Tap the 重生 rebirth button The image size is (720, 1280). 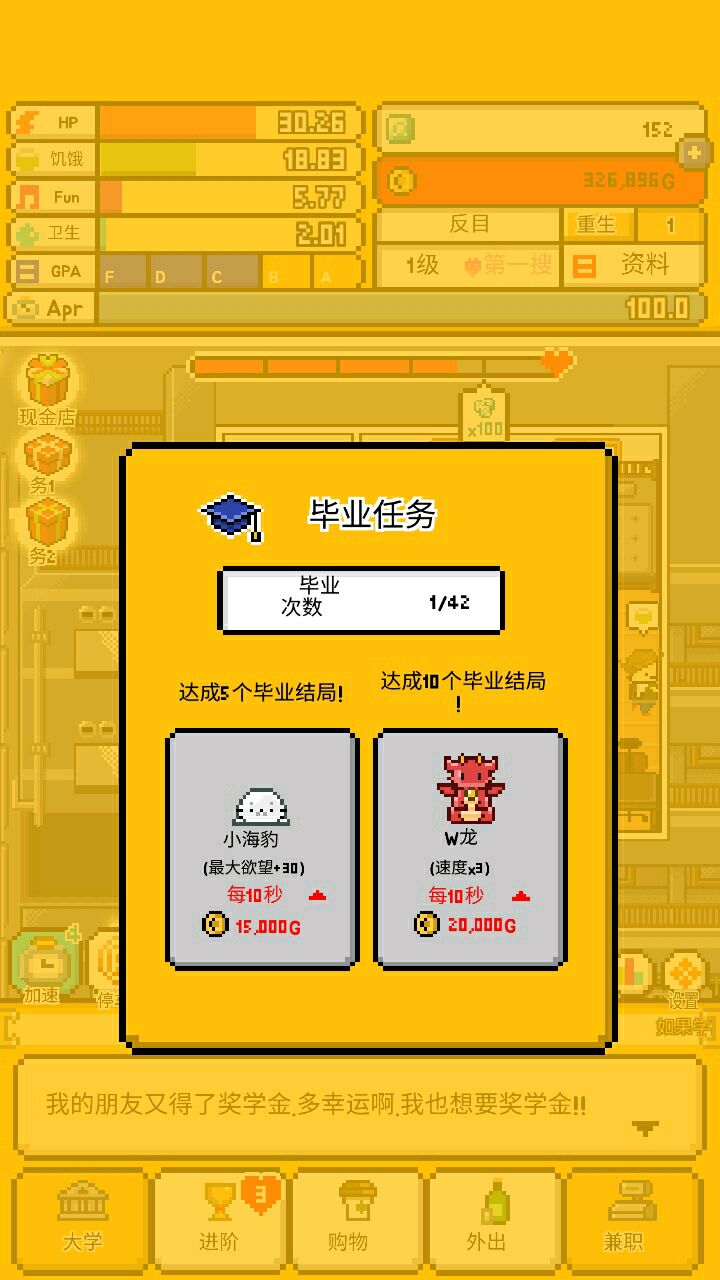[x=597, y=225]
